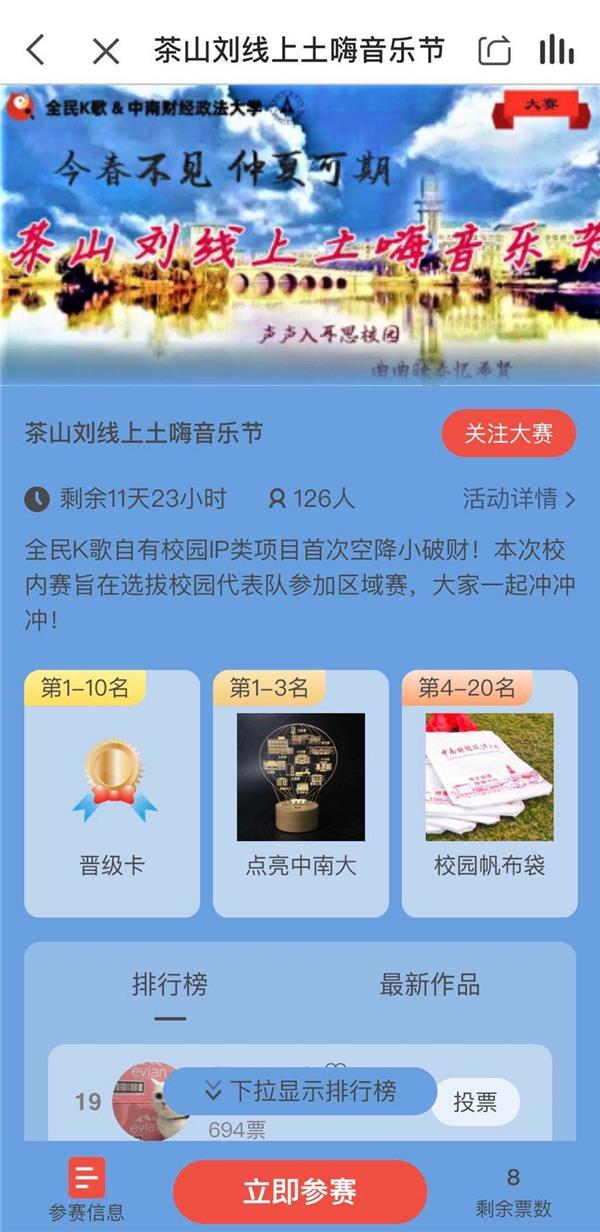Viewport: 600px width, 1232px height.
Task: Switch to the 排行榜 tab
Action: 170,984
